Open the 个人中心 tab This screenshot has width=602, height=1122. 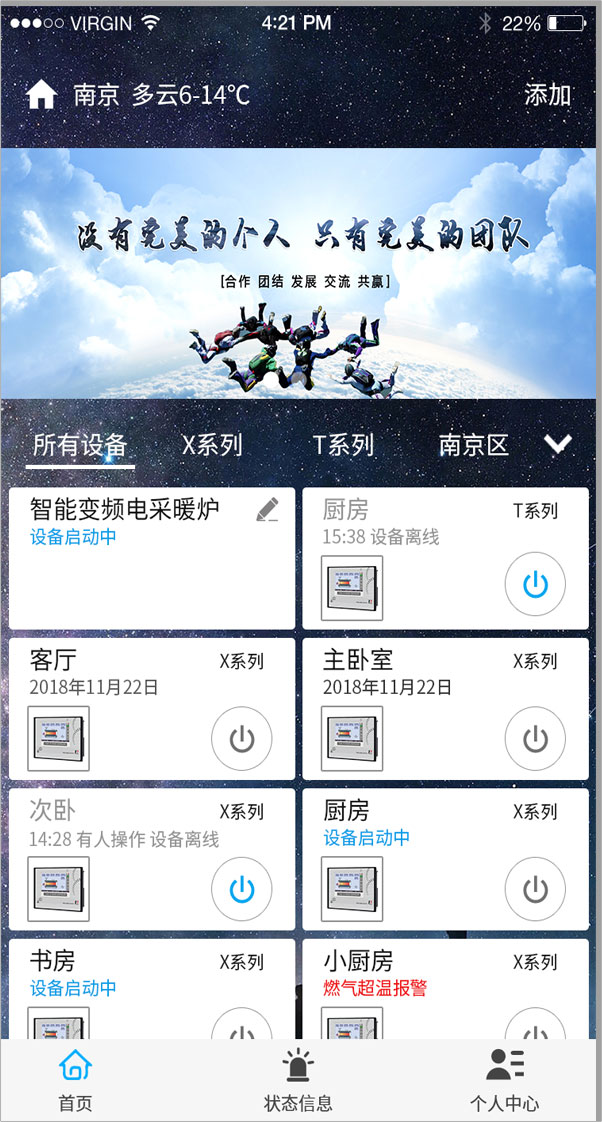pyautogui.click(x=504, y=1081)
